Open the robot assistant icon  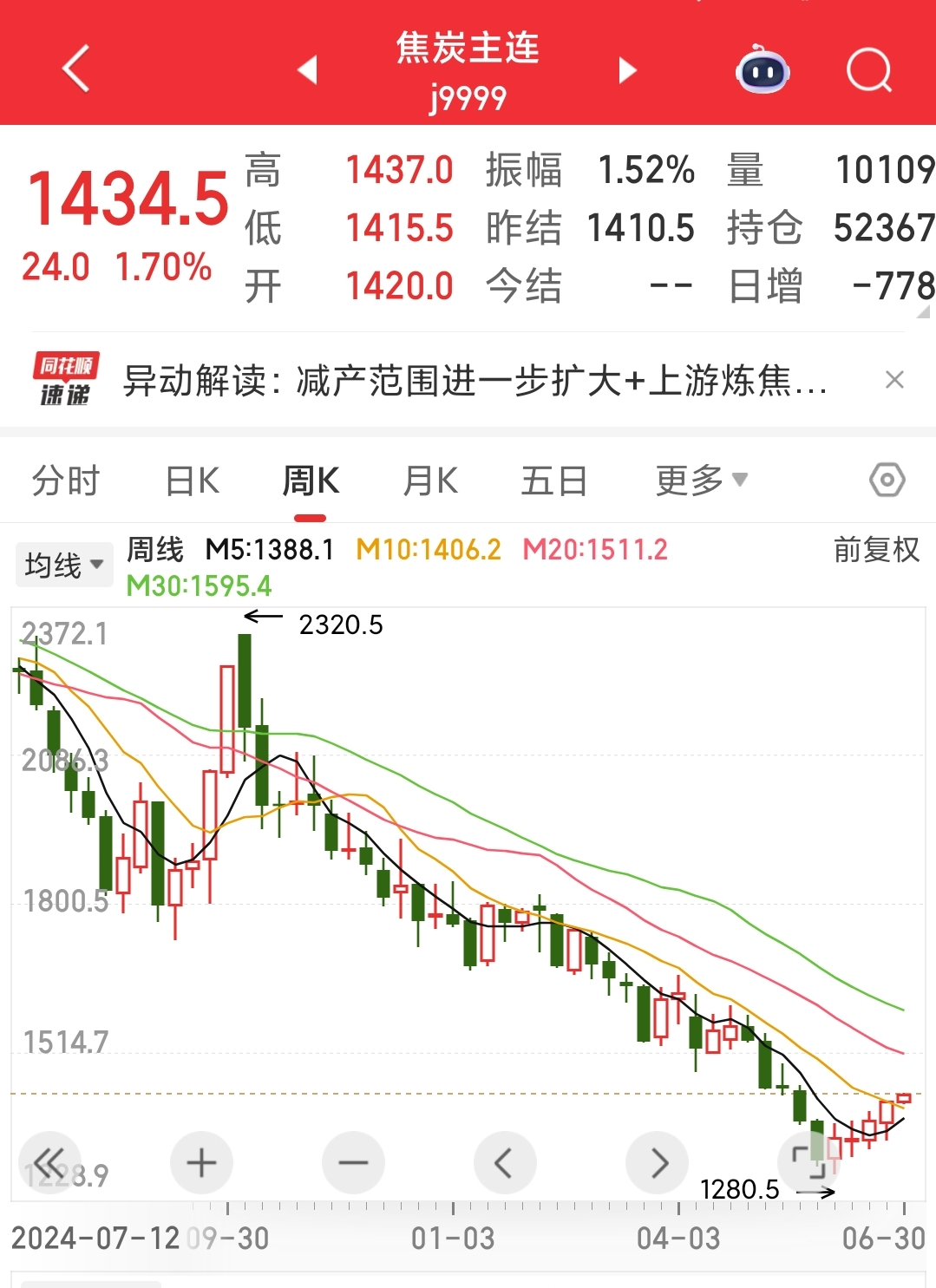tap(763, 69)
